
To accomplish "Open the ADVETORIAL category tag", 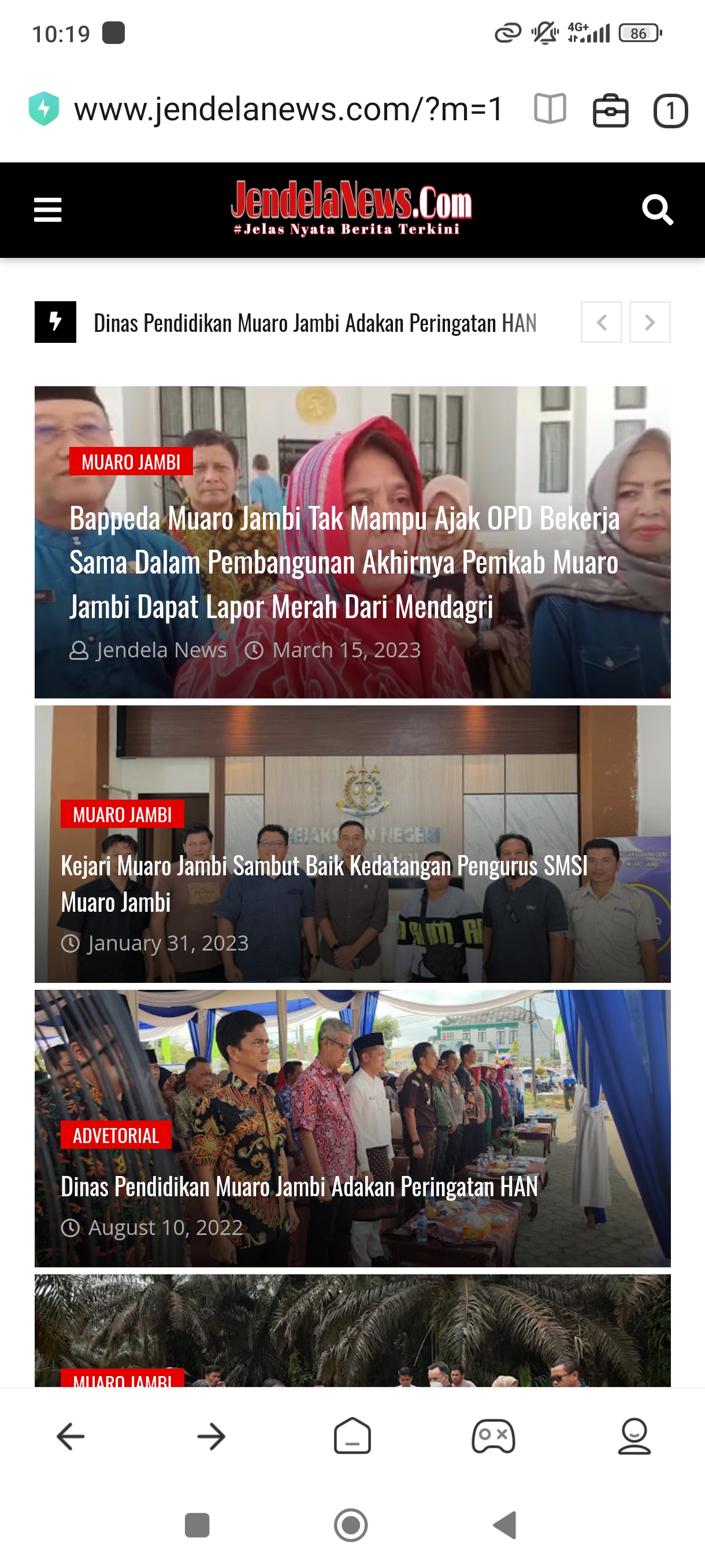I will [x=116, y=1135].
